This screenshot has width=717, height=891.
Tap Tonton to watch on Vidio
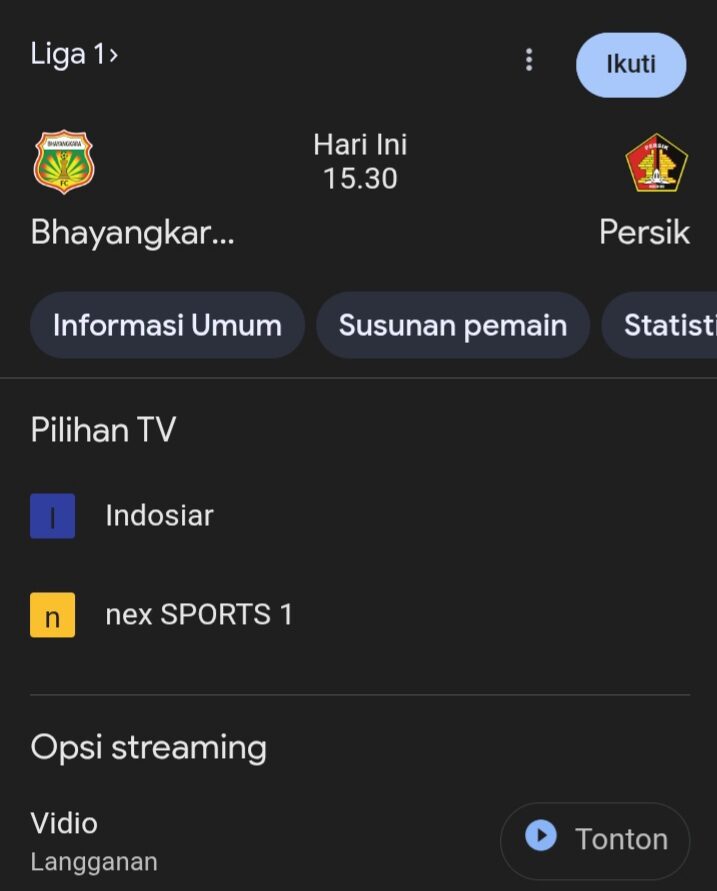595,838
